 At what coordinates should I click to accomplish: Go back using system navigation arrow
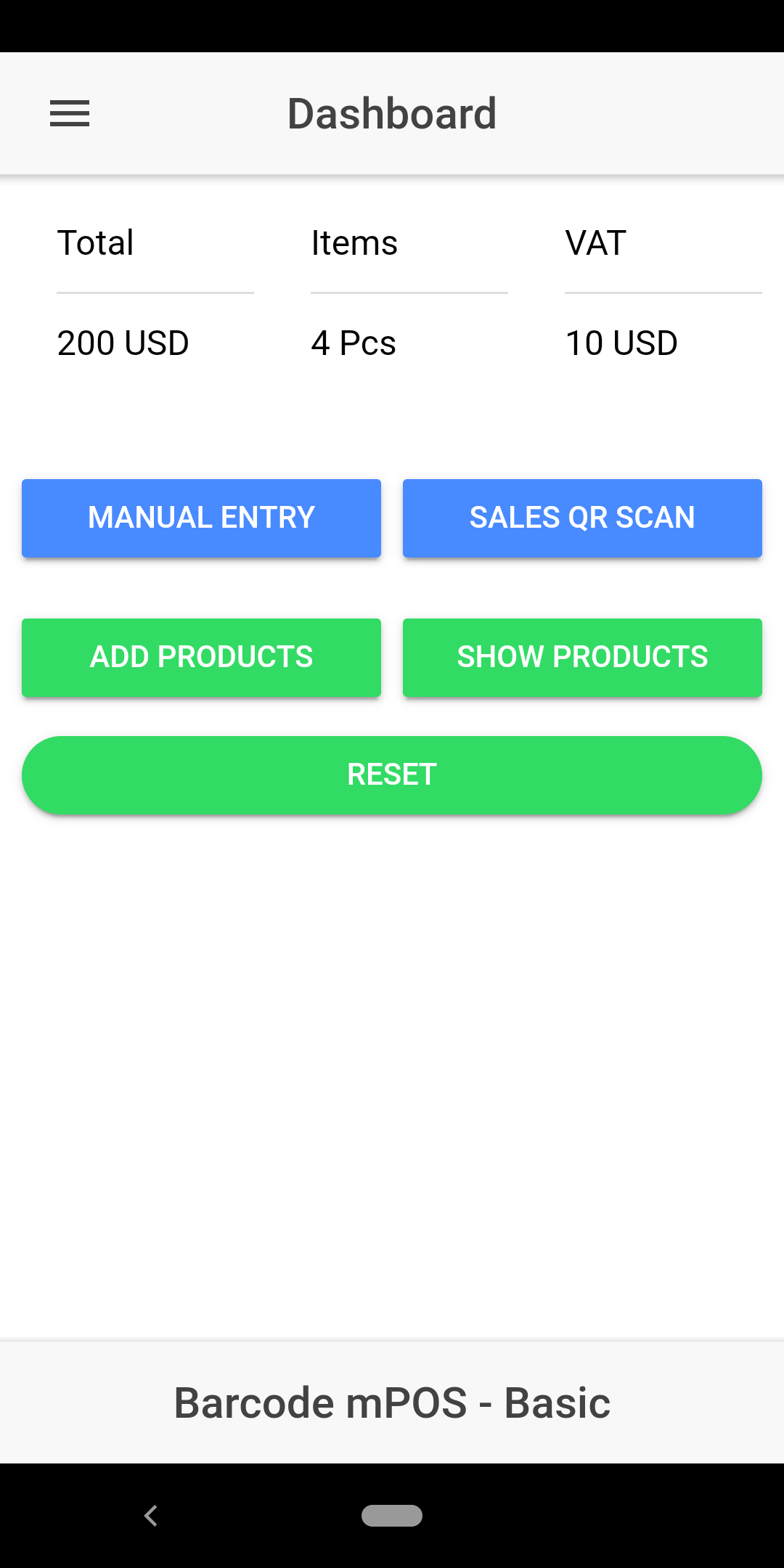click(151, 1516)
